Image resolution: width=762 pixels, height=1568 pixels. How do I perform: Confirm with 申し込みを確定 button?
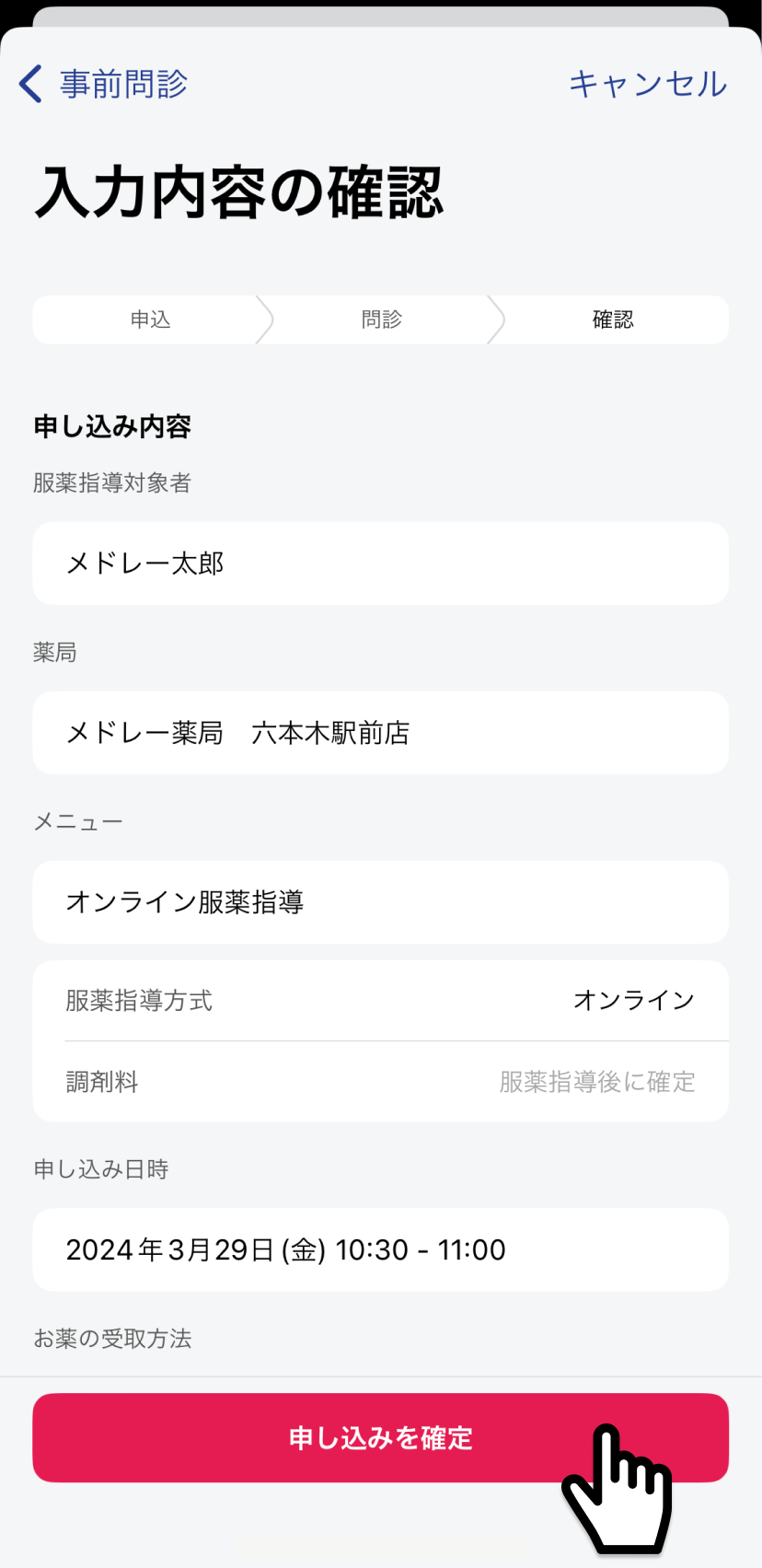click(380, 1437)
